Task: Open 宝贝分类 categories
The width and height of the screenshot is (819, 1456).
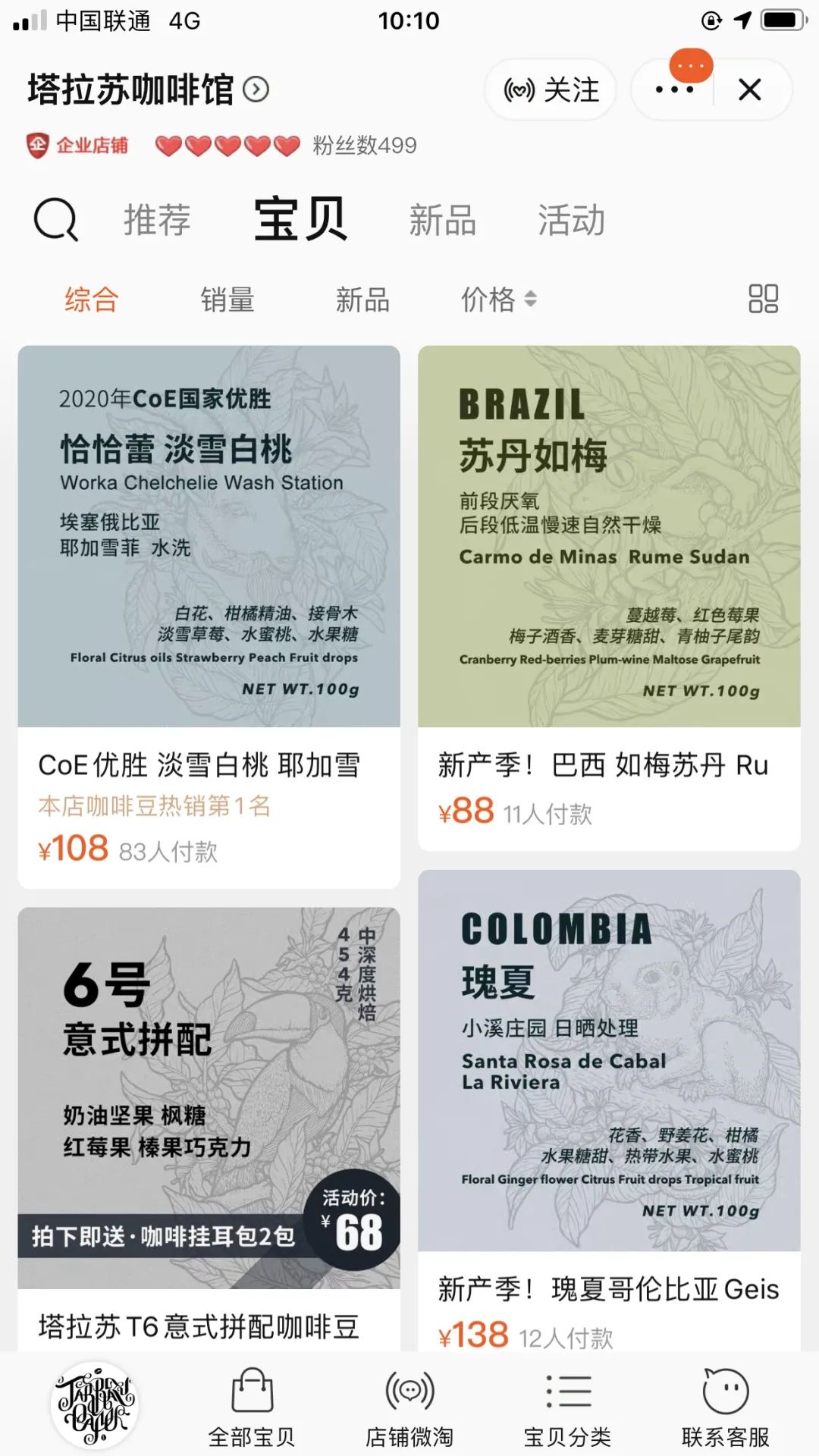Action: pos(567,1407)
